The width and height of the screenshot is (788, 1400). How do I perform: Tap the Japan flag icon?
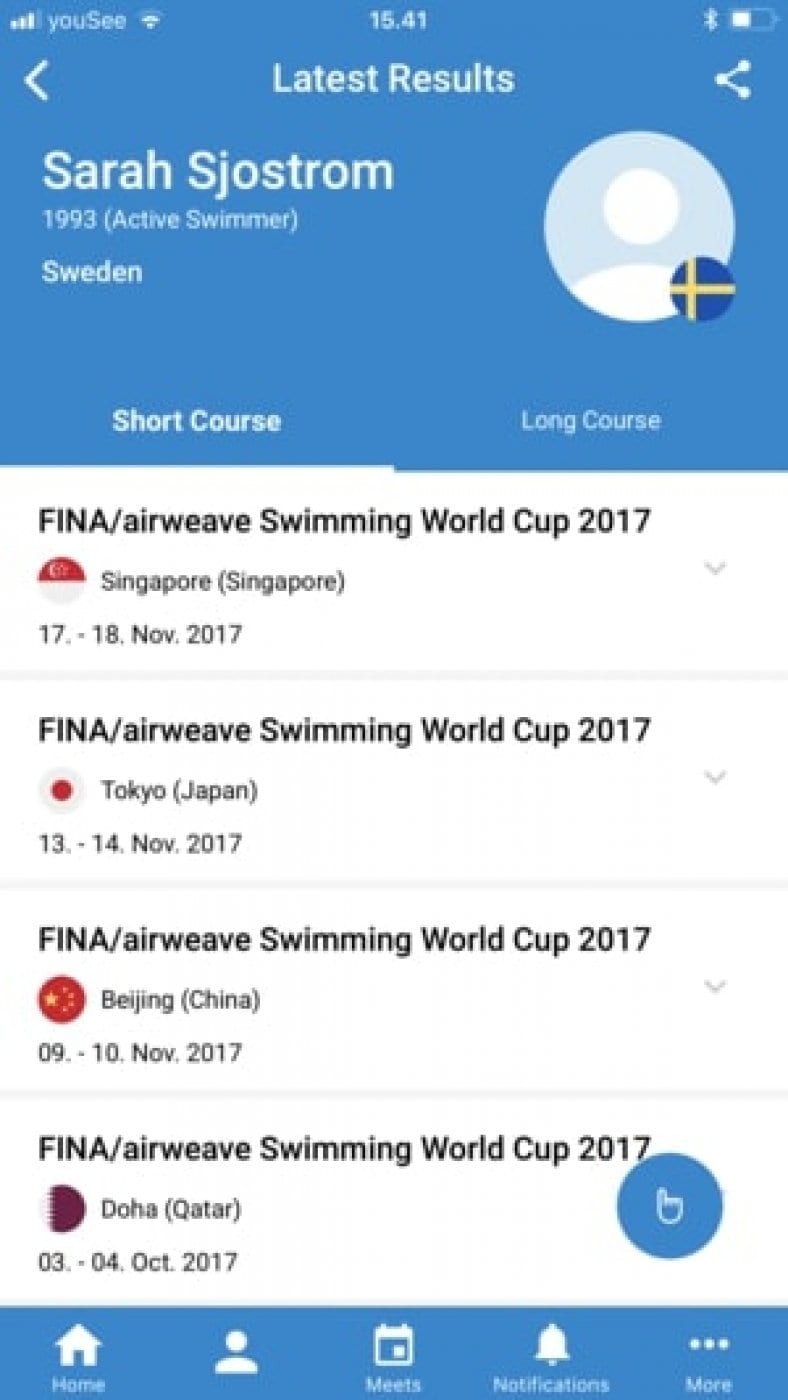point(62,789)
